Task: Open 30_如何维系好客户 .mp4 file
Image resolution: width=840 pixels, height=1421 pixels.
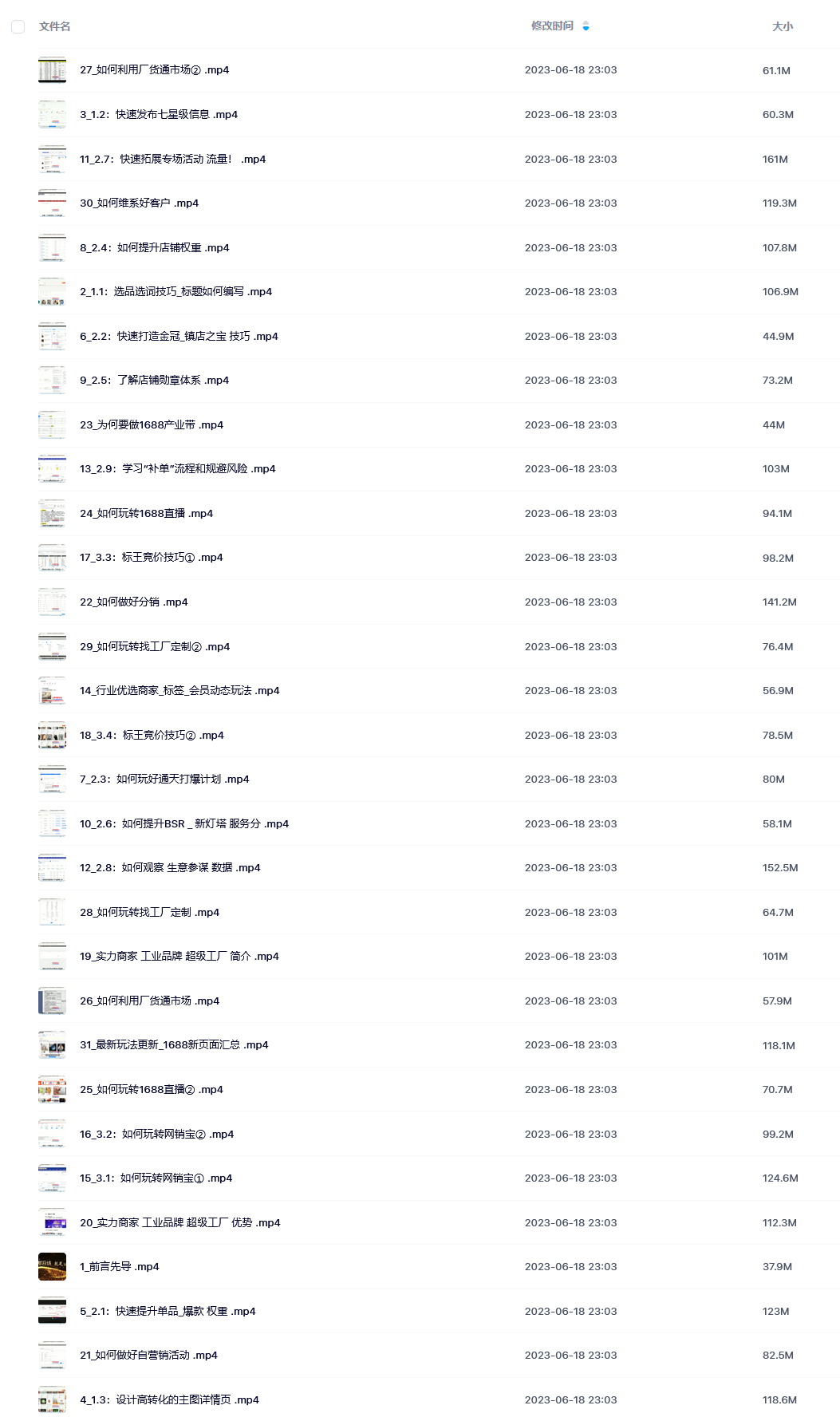Action: click(x=139, y=203)
